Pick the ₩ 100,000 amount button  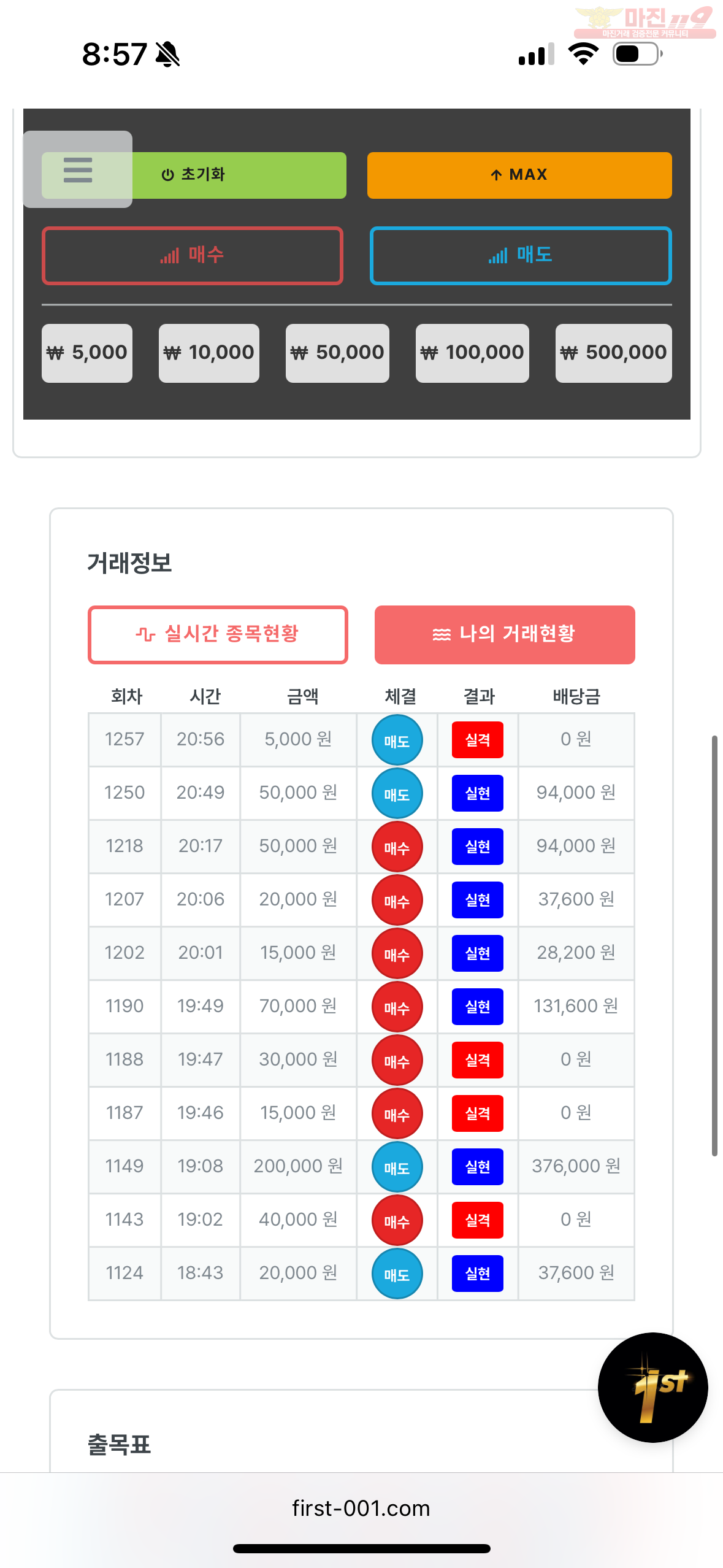coord(472,353)
